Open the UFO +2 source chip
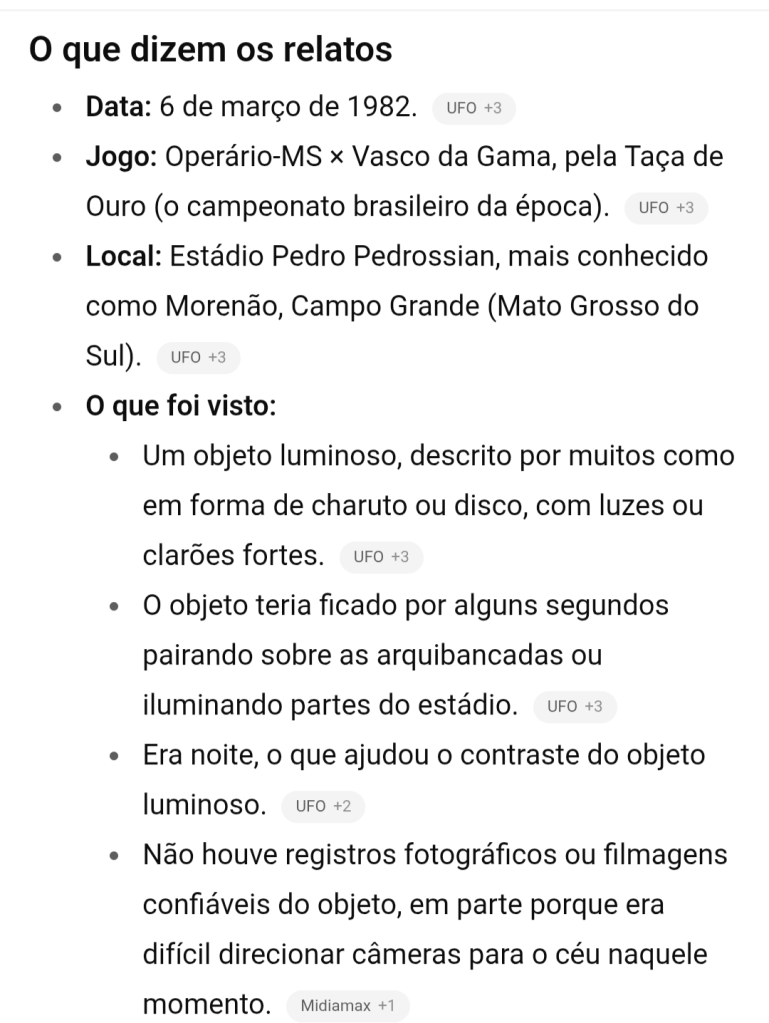 pyautogui.click(x=323, y=806)
